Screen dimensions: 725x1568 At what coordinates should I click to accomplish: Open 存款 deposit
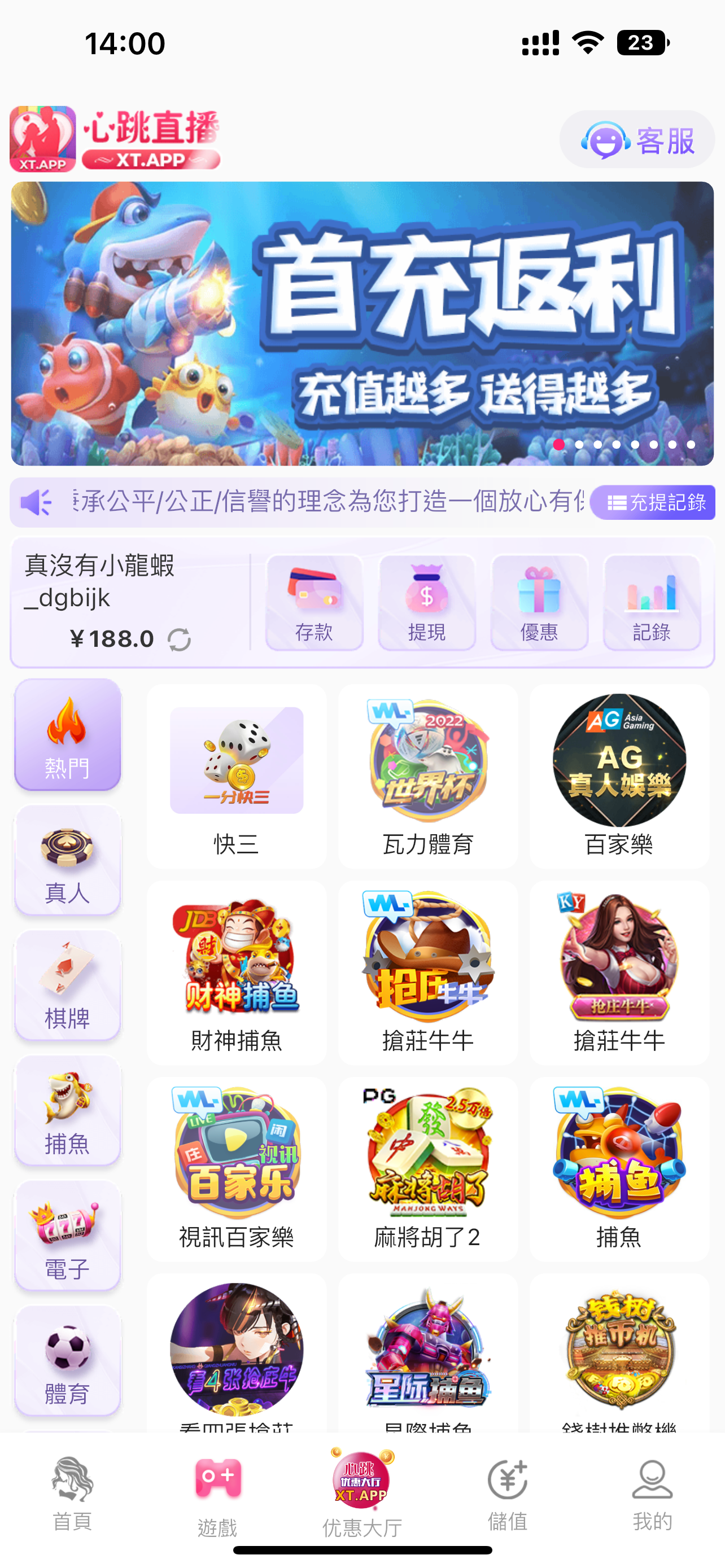coord(314,602)
